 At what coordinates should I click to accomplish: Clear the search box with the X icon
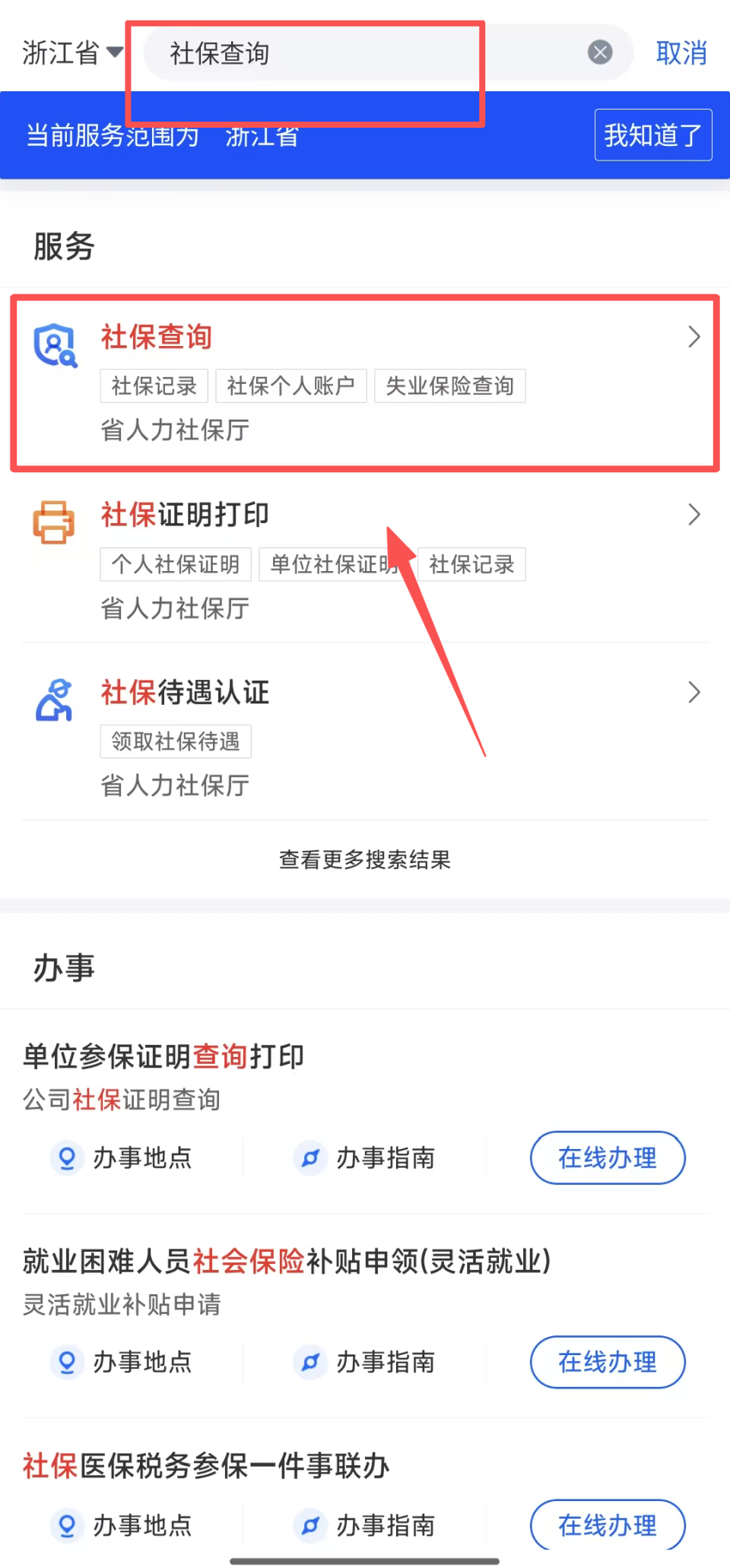600,52
